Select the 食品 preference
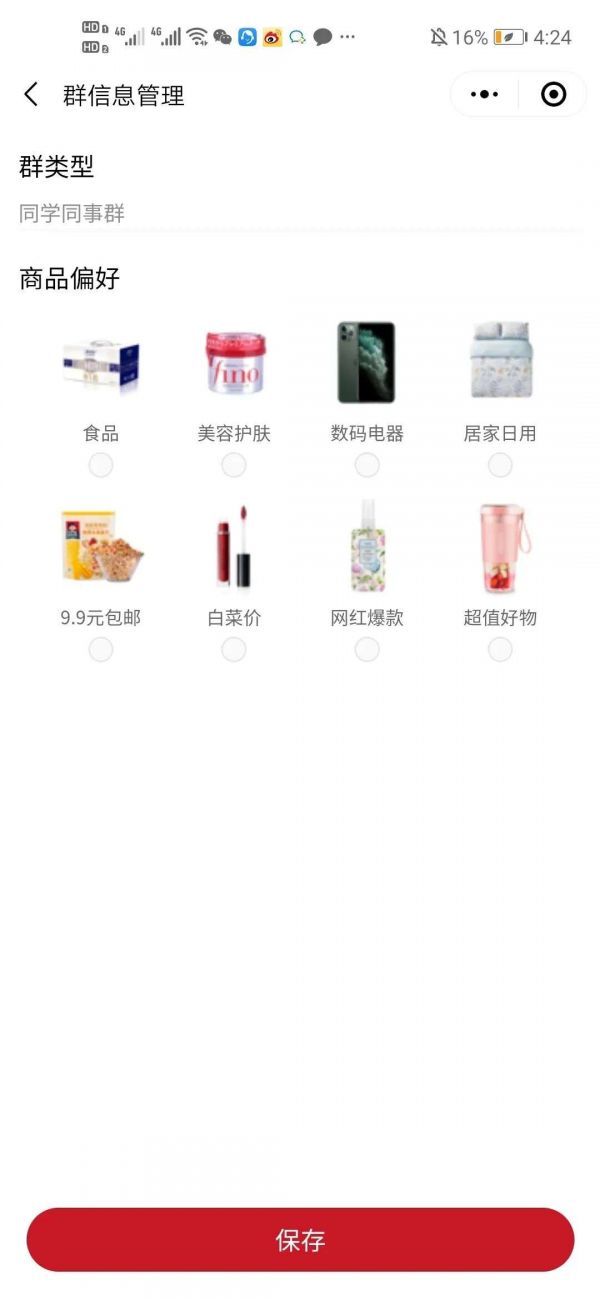Image resolution: width=600 pixels, height=1300 pixels. (x=101, y=465)
